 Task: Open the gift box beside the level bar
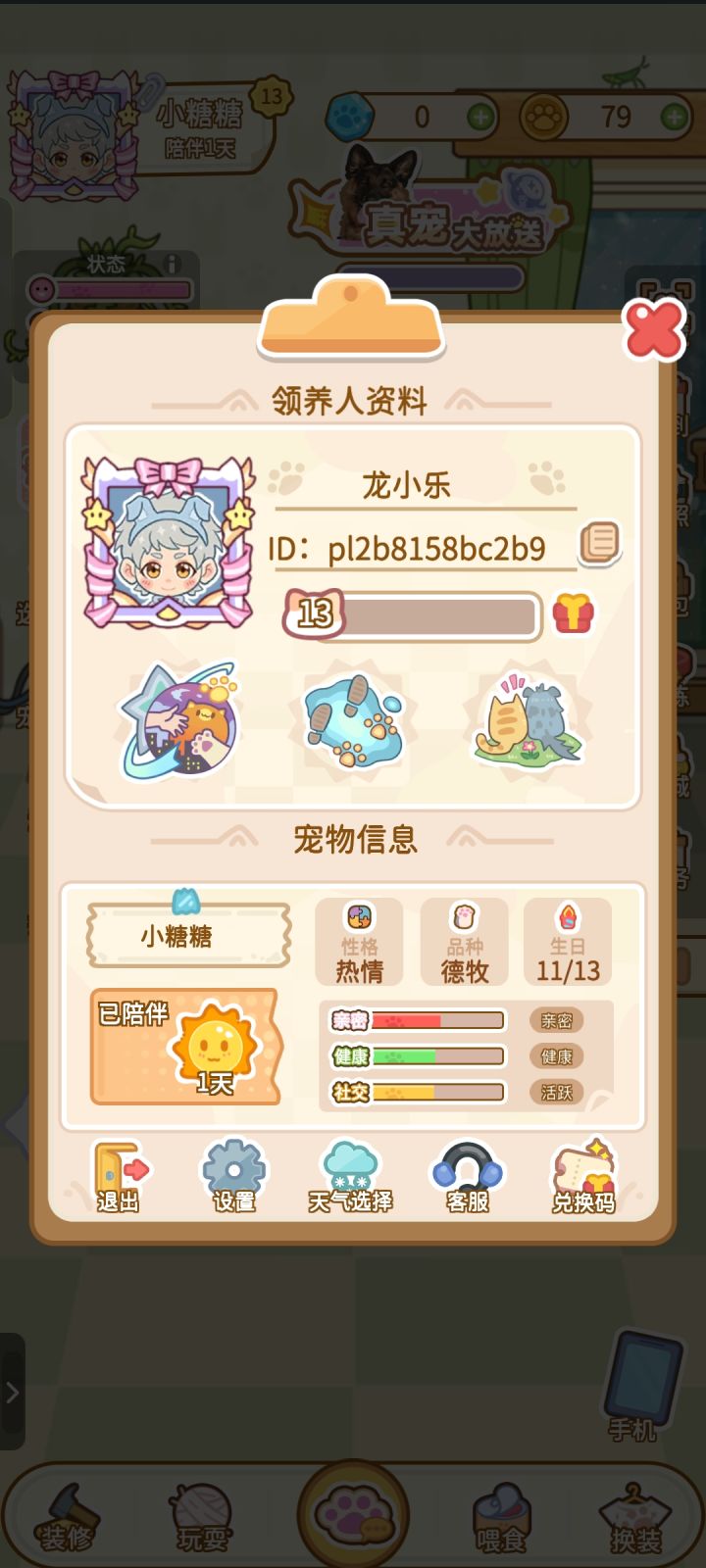click(575, 614)
